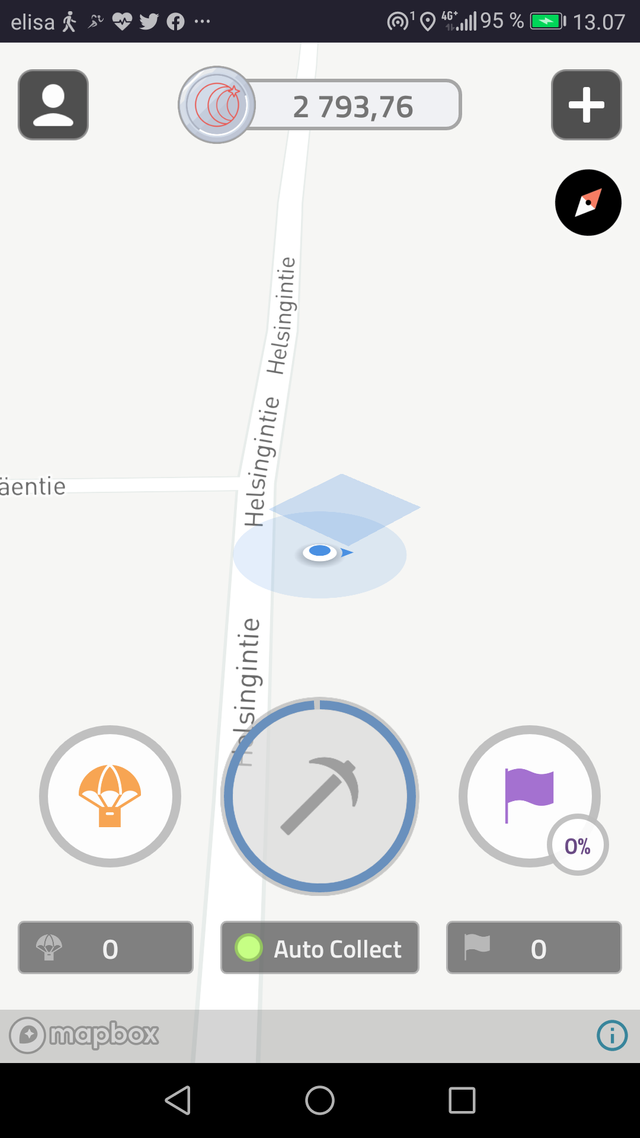Tap the system home button
Viewport: 640px width, 1138px height.
tap(319, 1100)
